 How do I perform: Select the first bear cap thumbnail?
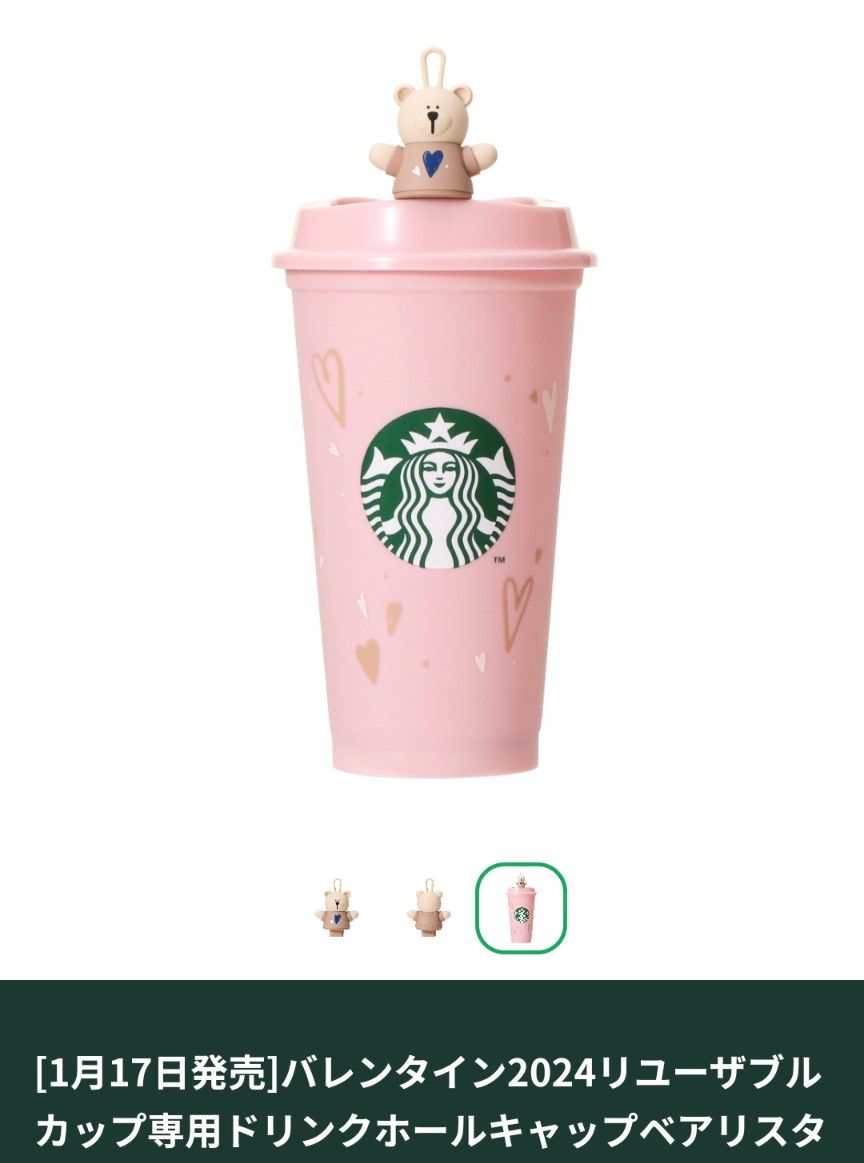[x=337, y=906]
